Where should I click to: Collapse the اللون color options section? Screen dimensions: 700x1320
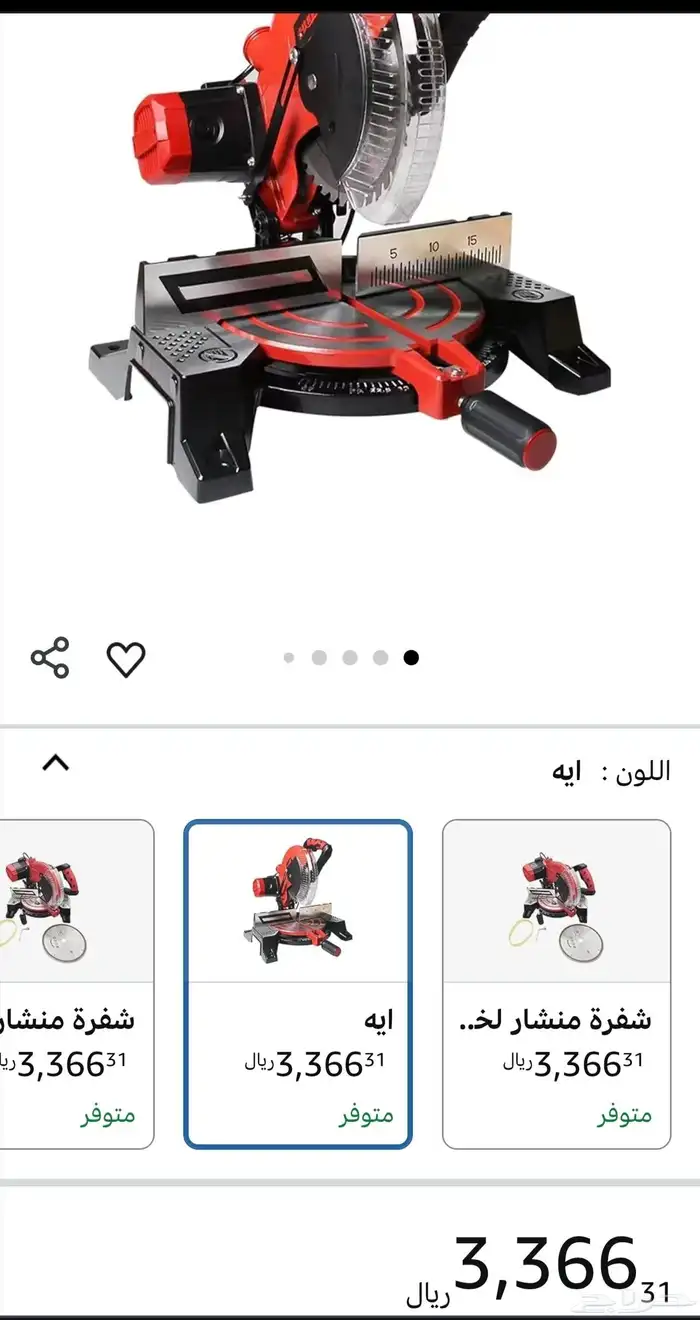pos(56,763)
